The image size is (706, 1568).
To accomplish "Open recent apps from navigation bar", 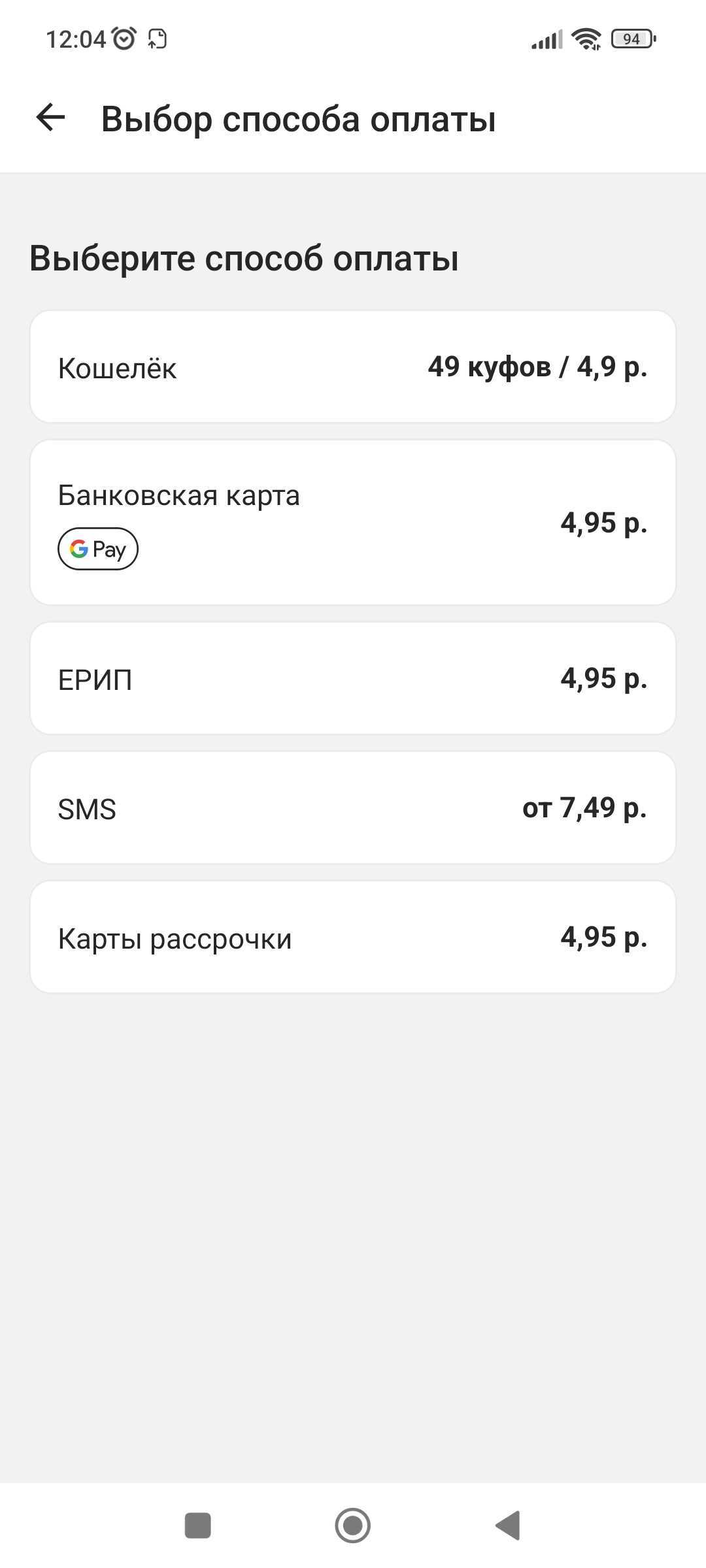I will point(197,1526).
